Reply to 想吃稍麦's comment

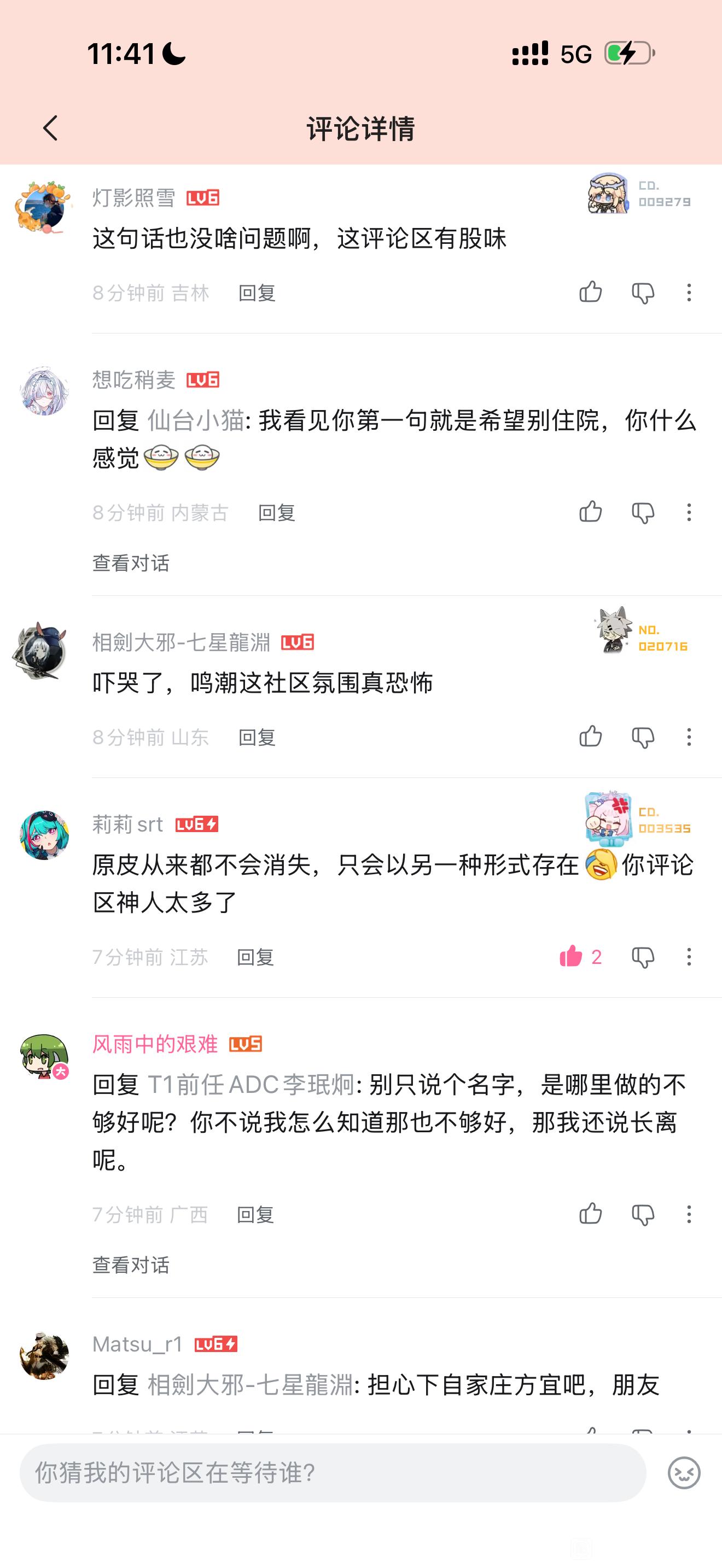[276, 512]
